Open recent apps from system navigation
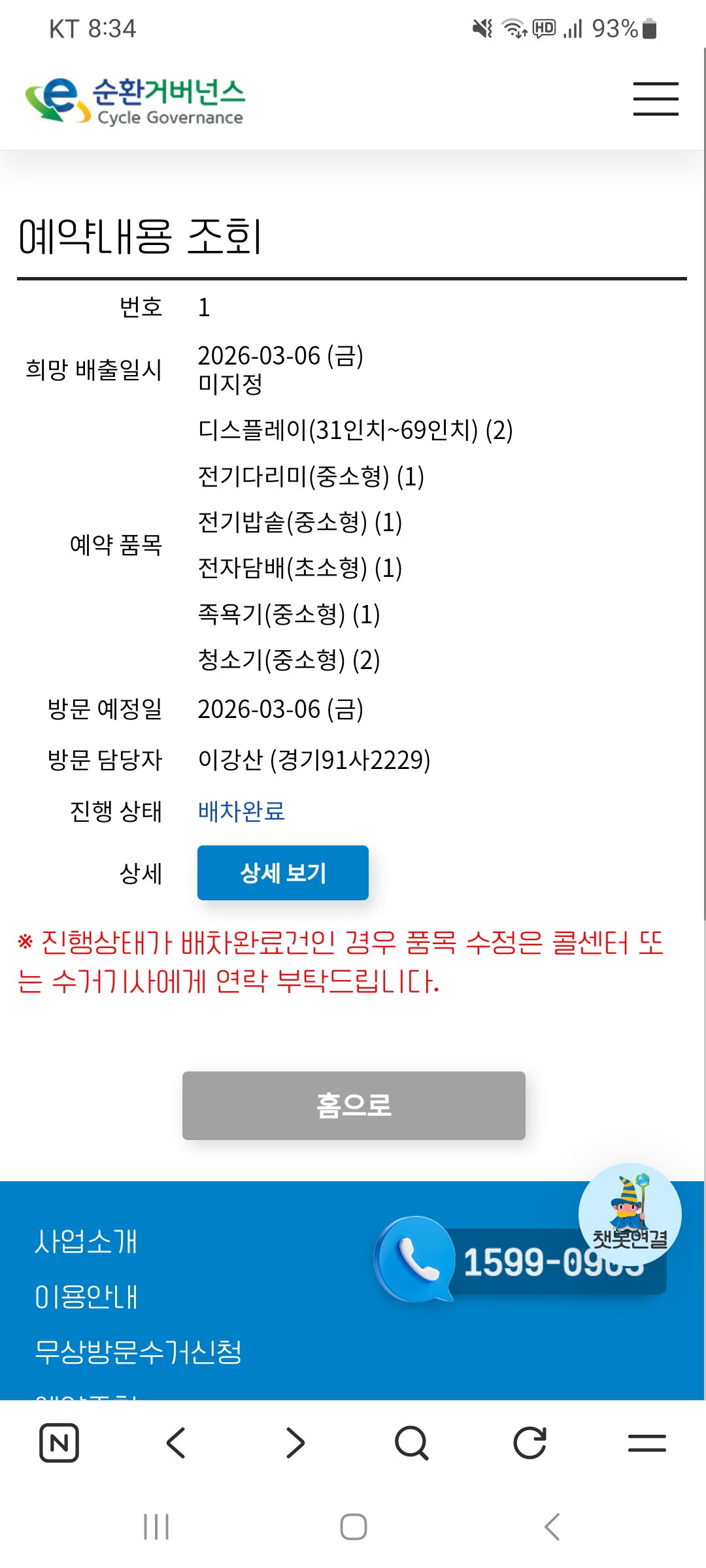The image size is (706, 1568). tap(156, 1527)
